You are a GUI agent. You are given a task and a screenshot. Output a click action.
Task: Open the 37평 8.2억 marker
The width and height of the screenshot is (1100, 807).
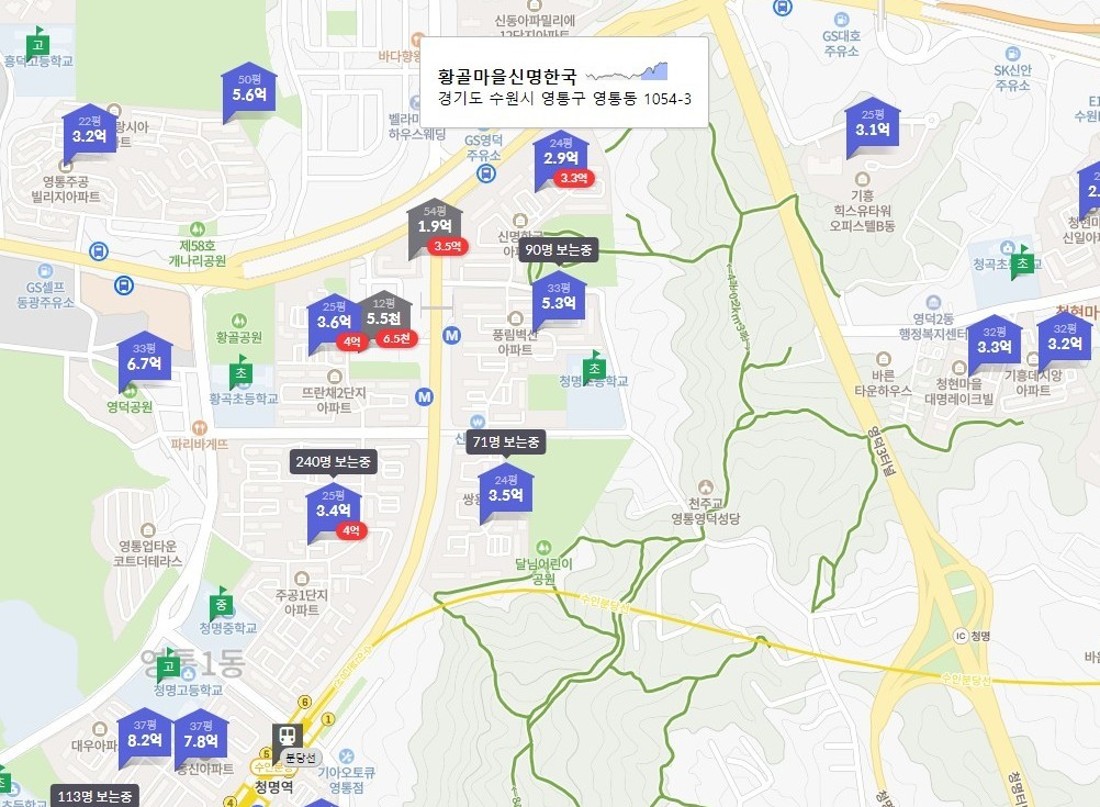pyautogui.click(x=144, y=737)
